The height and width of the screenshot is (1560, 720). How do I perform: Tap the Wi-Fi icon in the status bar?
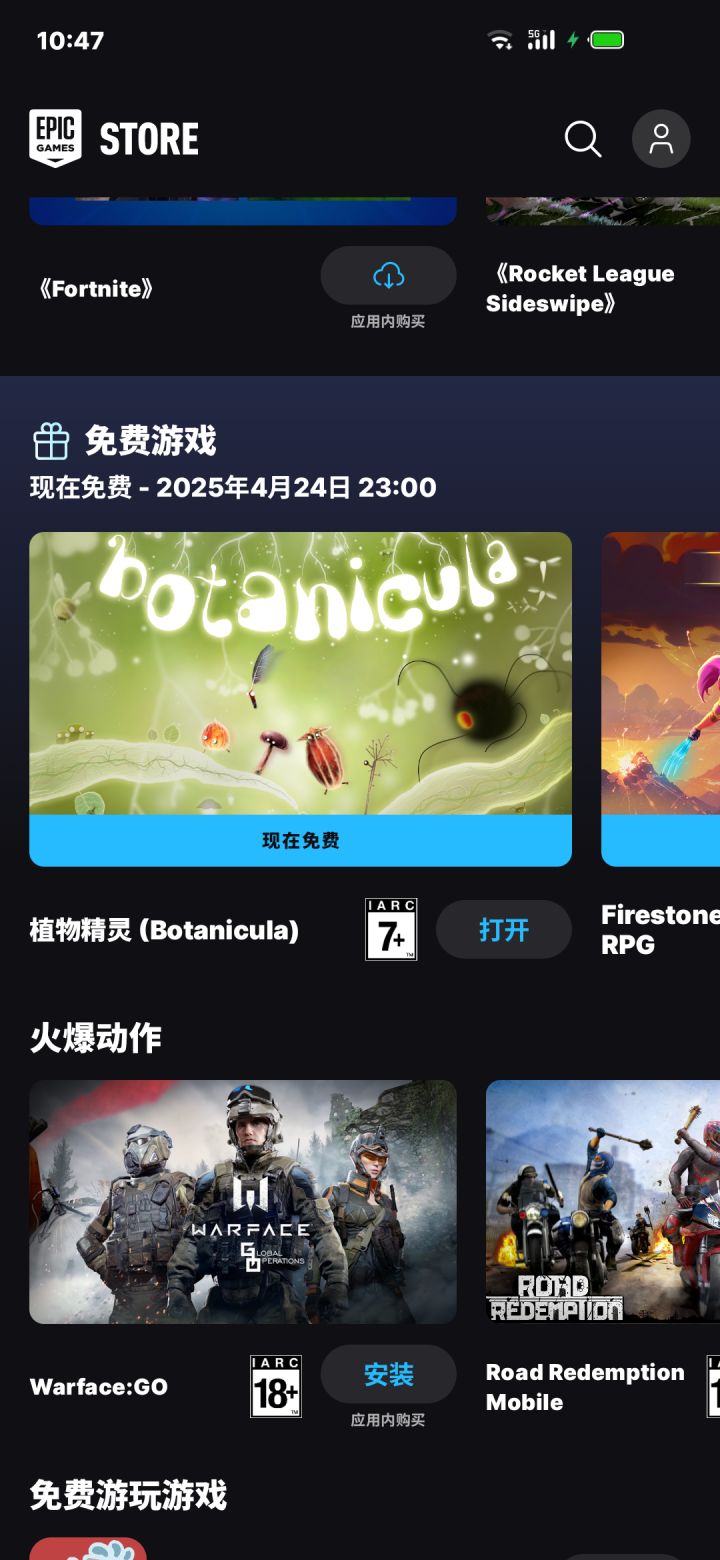coord(497,38)
